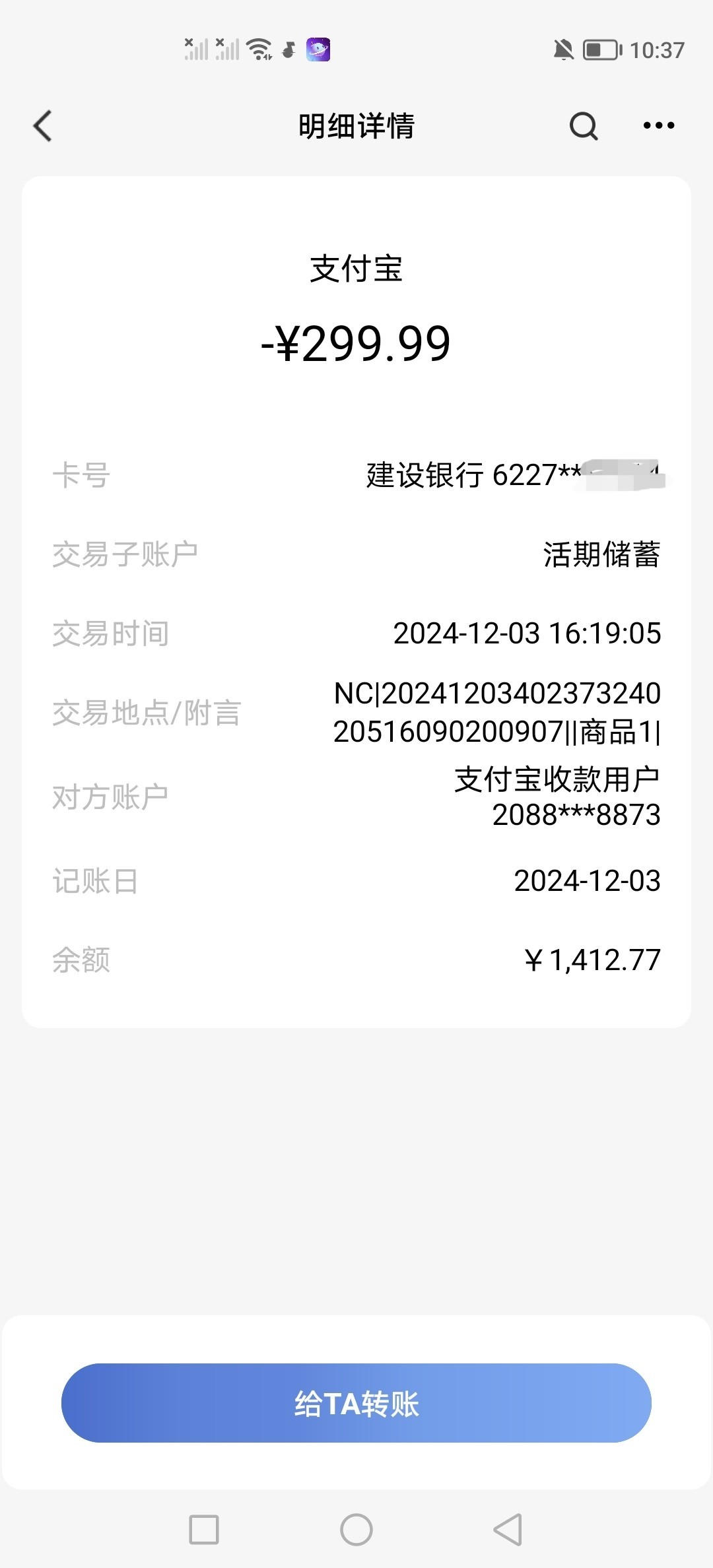
Task: Open the three-dot overflow menu
Action: [659, 125]
